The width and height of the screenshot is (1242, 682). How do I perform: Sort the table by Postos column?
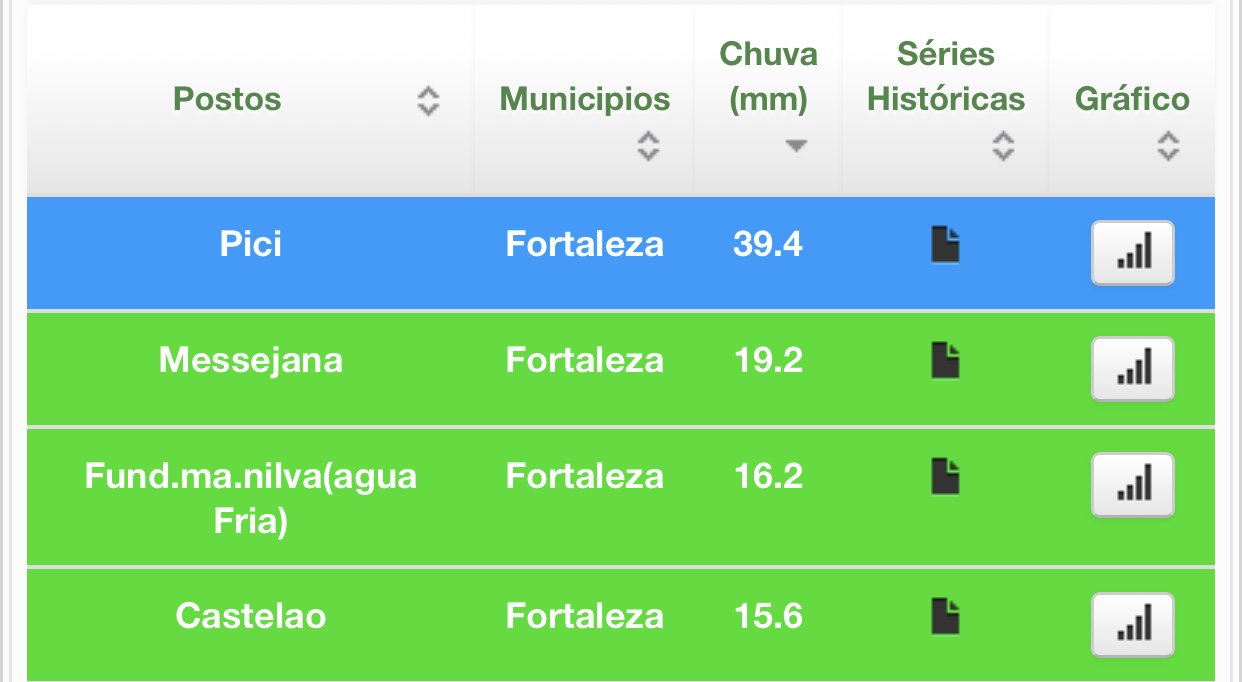[x=428, y=100]
